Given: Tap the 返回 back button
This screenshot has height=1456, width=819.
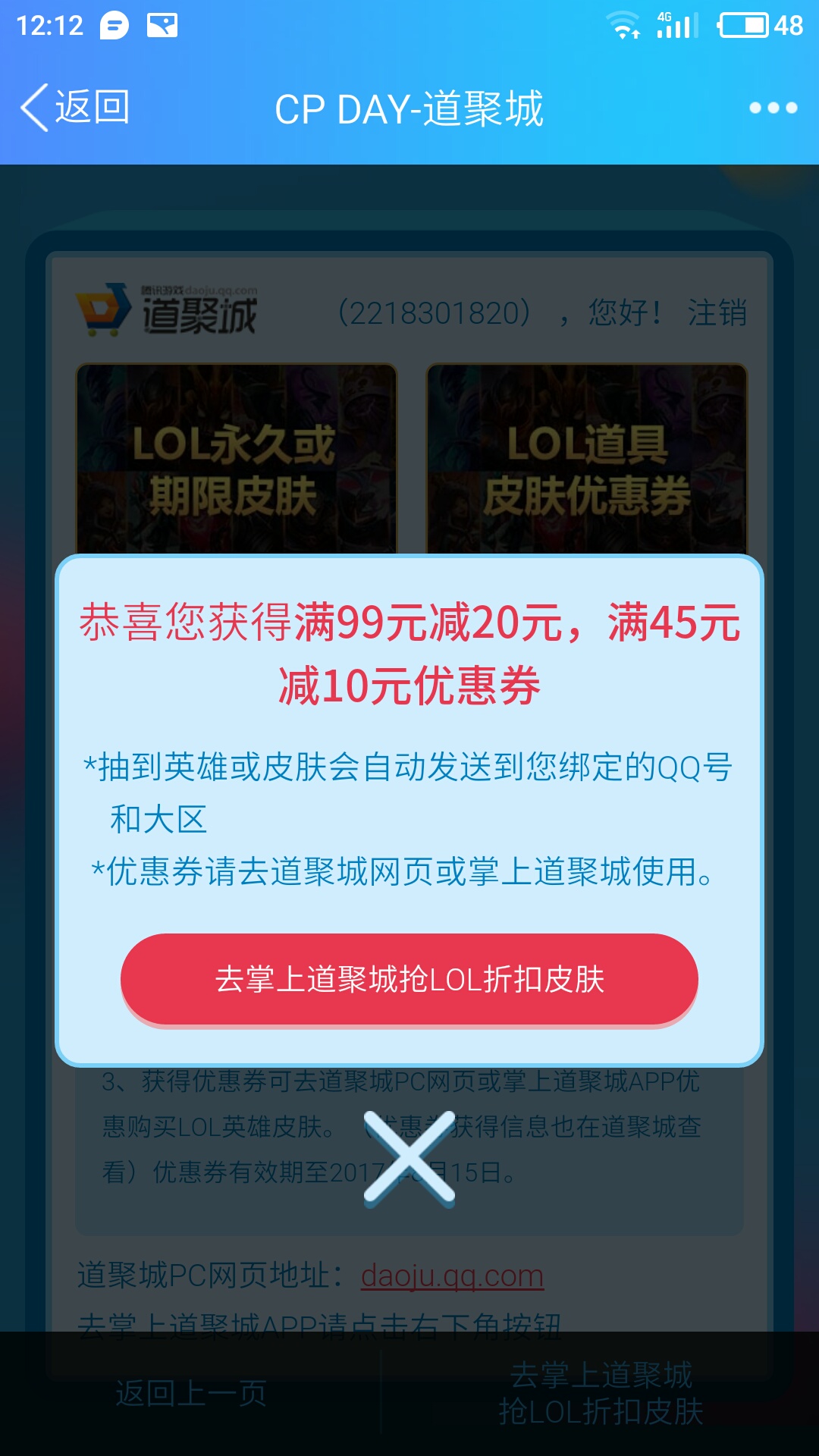Looking at the screenshot, I should click(x=76, y=108).
